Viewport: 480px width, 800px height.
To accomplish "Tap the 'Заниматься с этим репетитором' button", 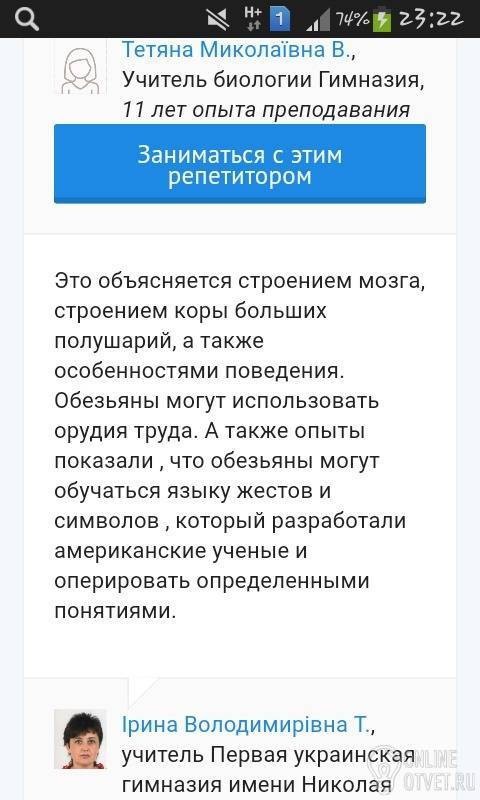I will (240, 164).
